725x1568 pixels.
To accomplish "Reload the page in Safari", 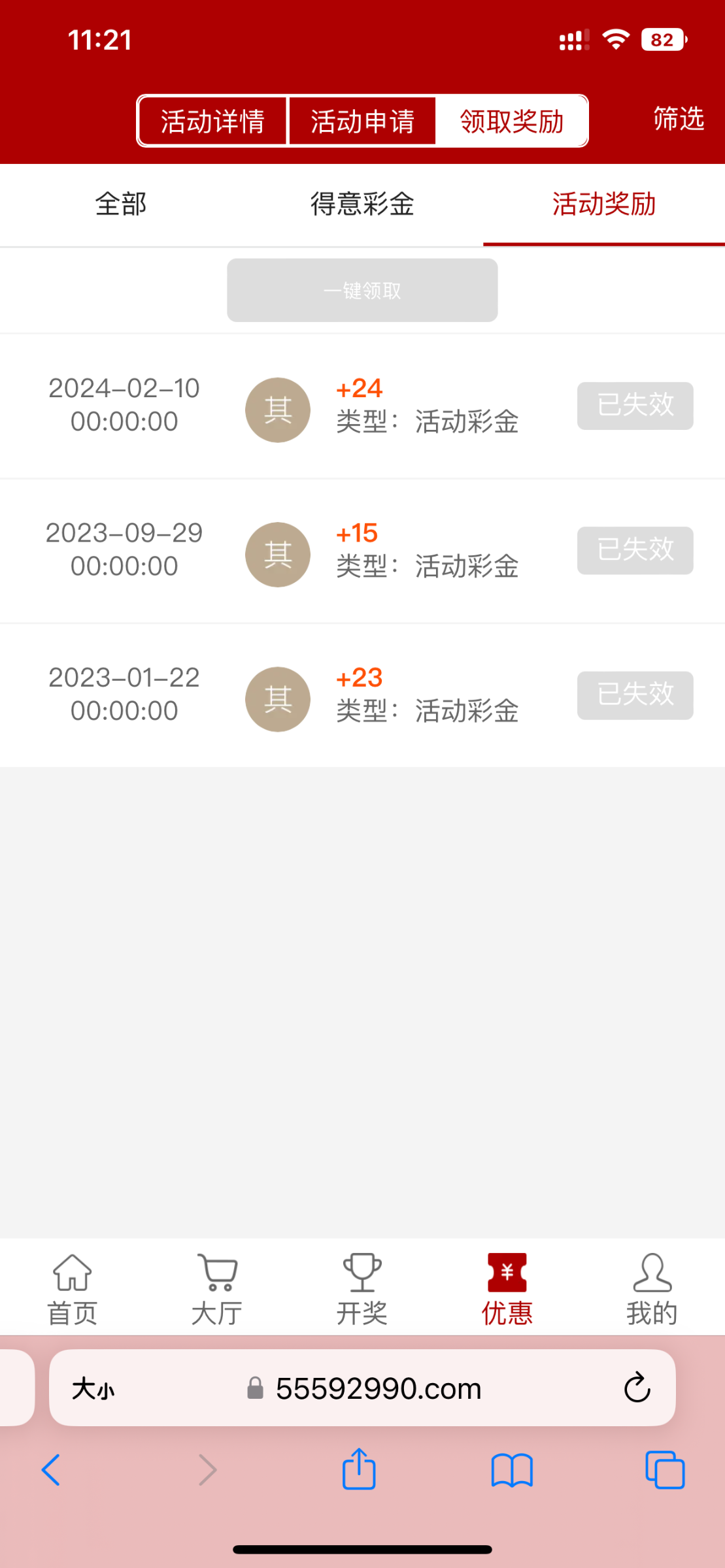I will coord(637,1388).
